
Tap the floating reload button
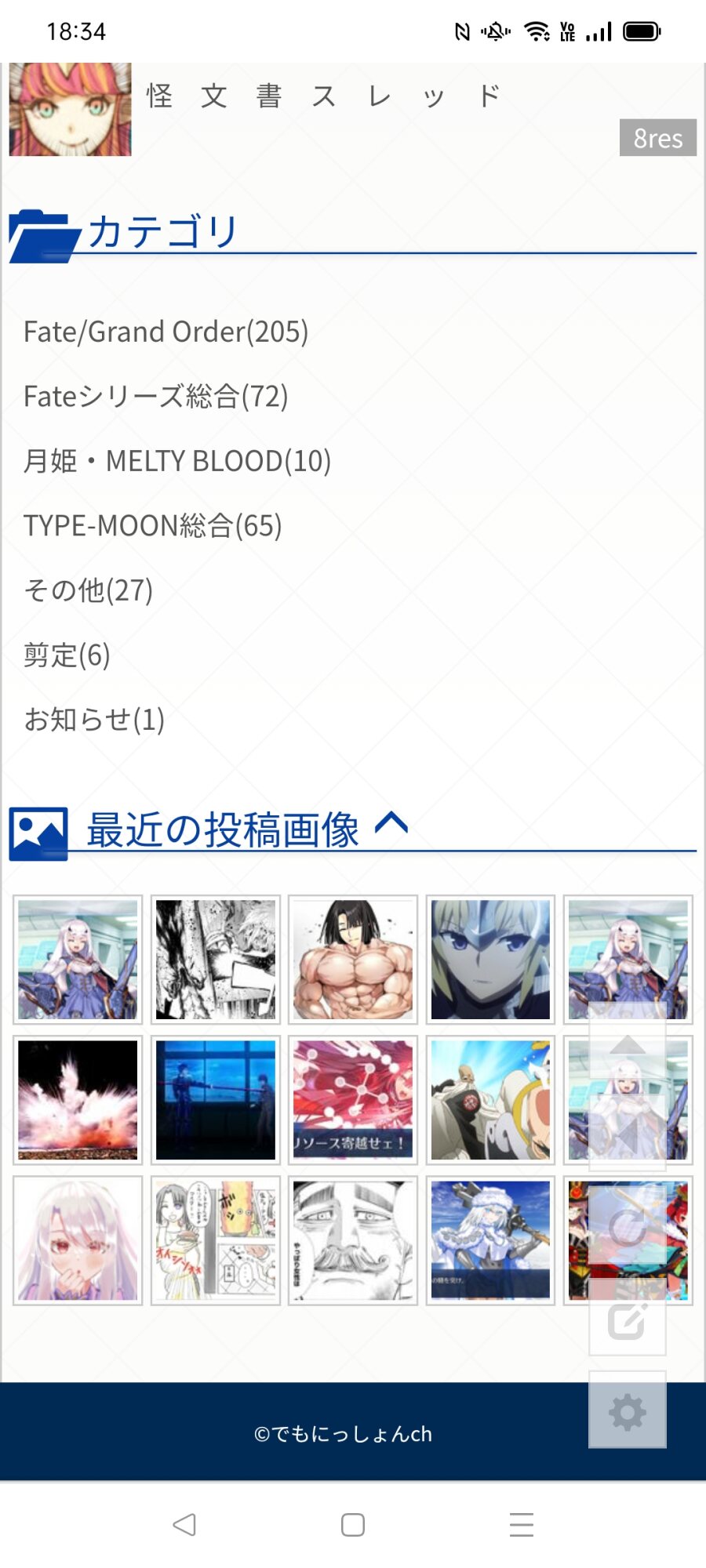tap(628, 1228)
